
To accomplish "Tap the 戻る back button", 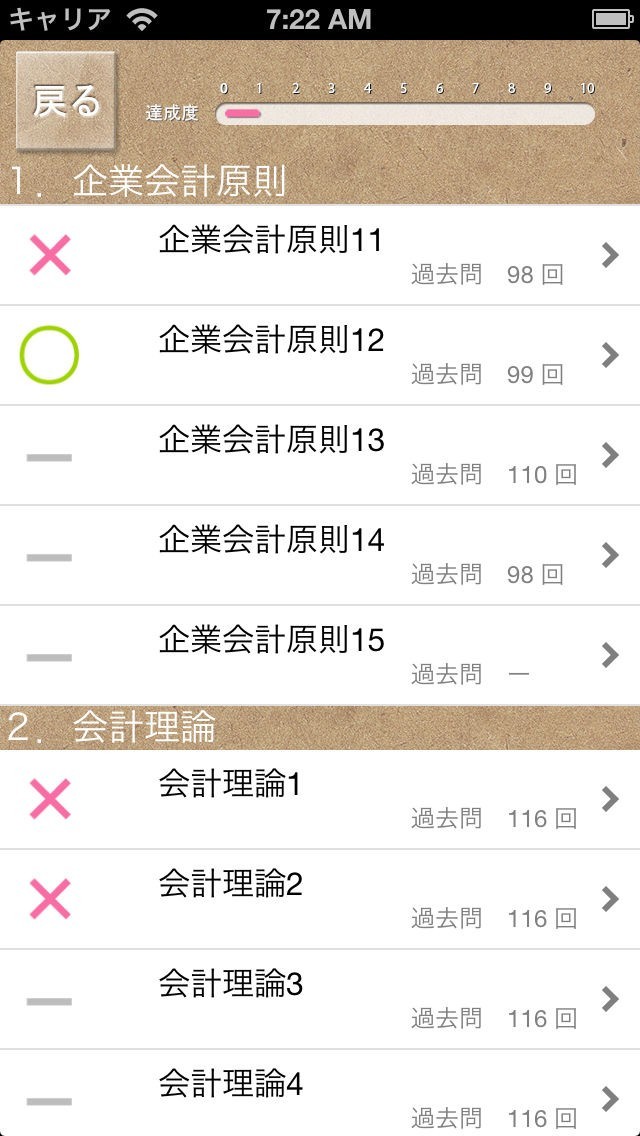I will click(66, 101).
